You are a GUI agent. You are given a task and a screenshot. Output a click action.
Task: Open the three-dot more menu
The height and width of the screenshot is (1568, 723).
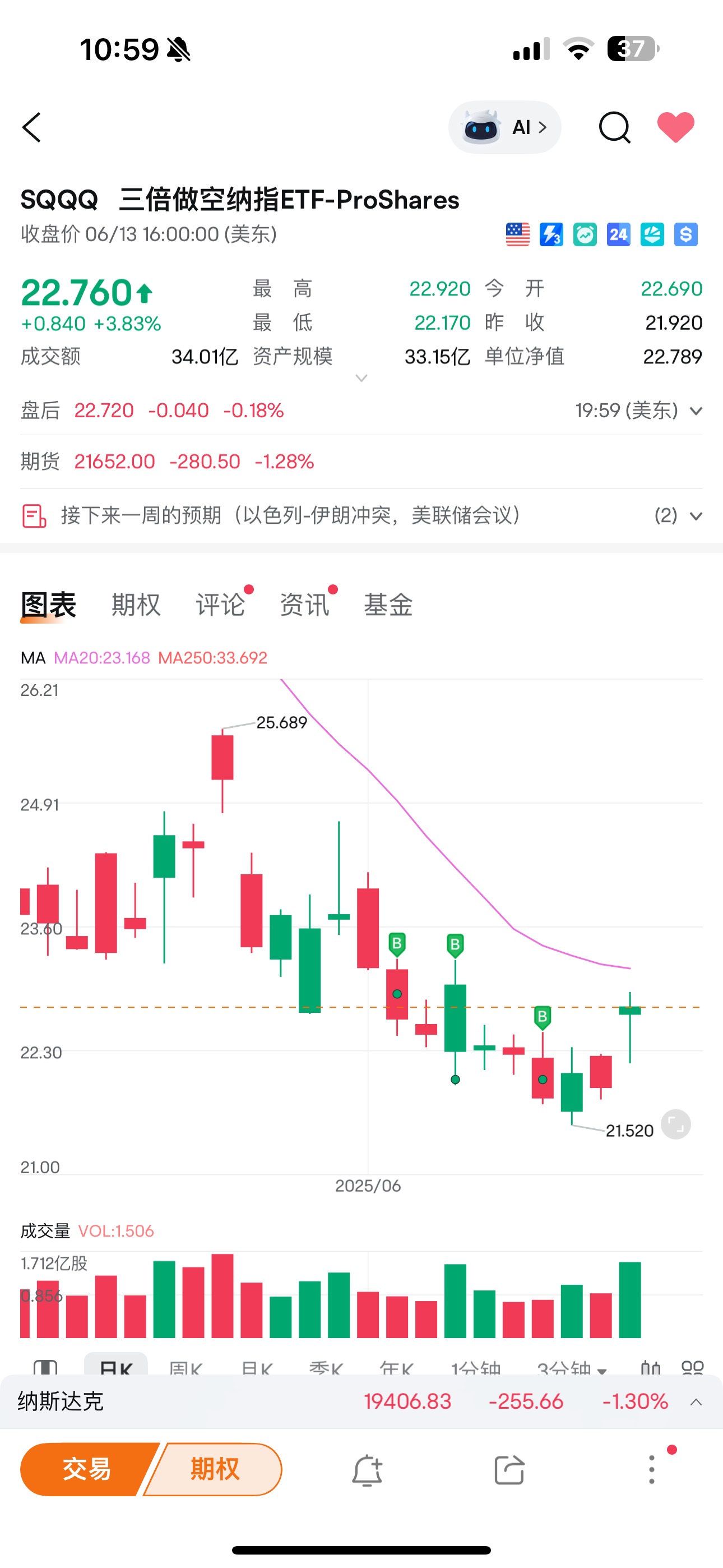[652, 1469]
